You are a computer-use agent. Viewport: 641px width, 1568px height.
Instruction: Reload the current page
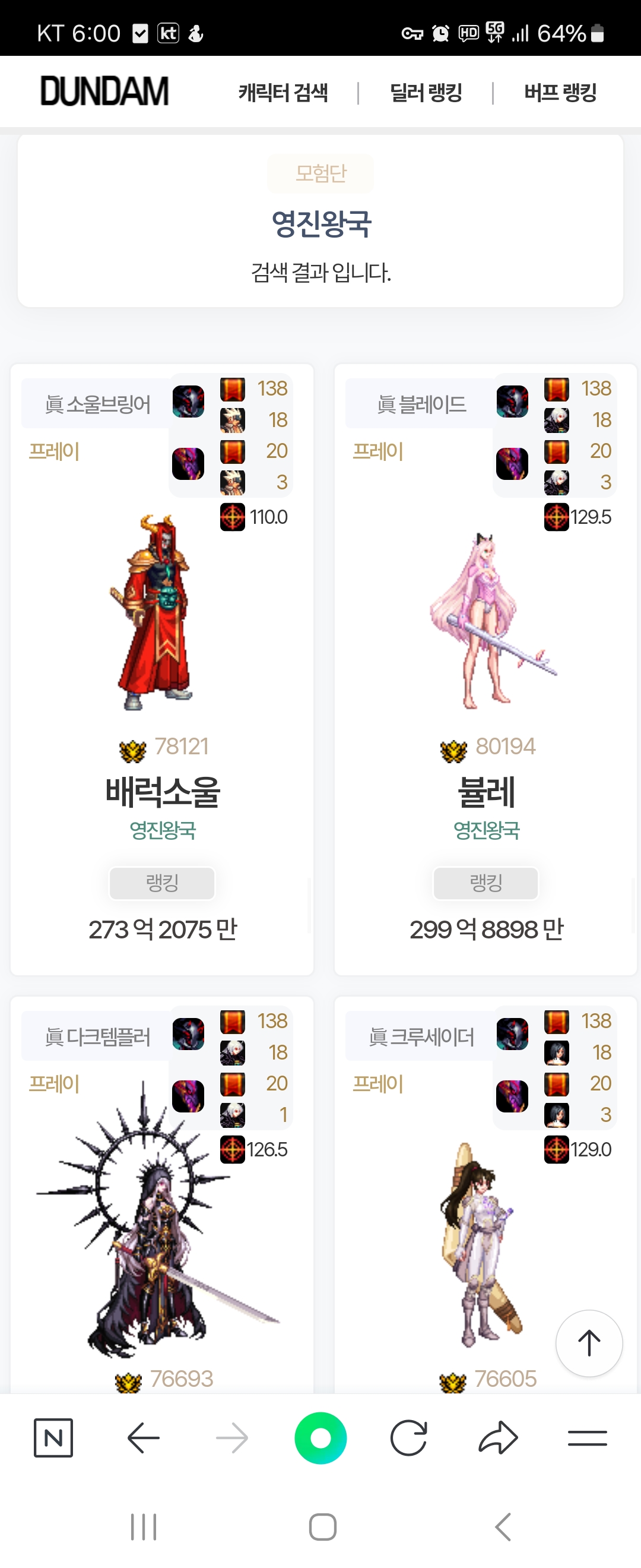point(409,1438)
